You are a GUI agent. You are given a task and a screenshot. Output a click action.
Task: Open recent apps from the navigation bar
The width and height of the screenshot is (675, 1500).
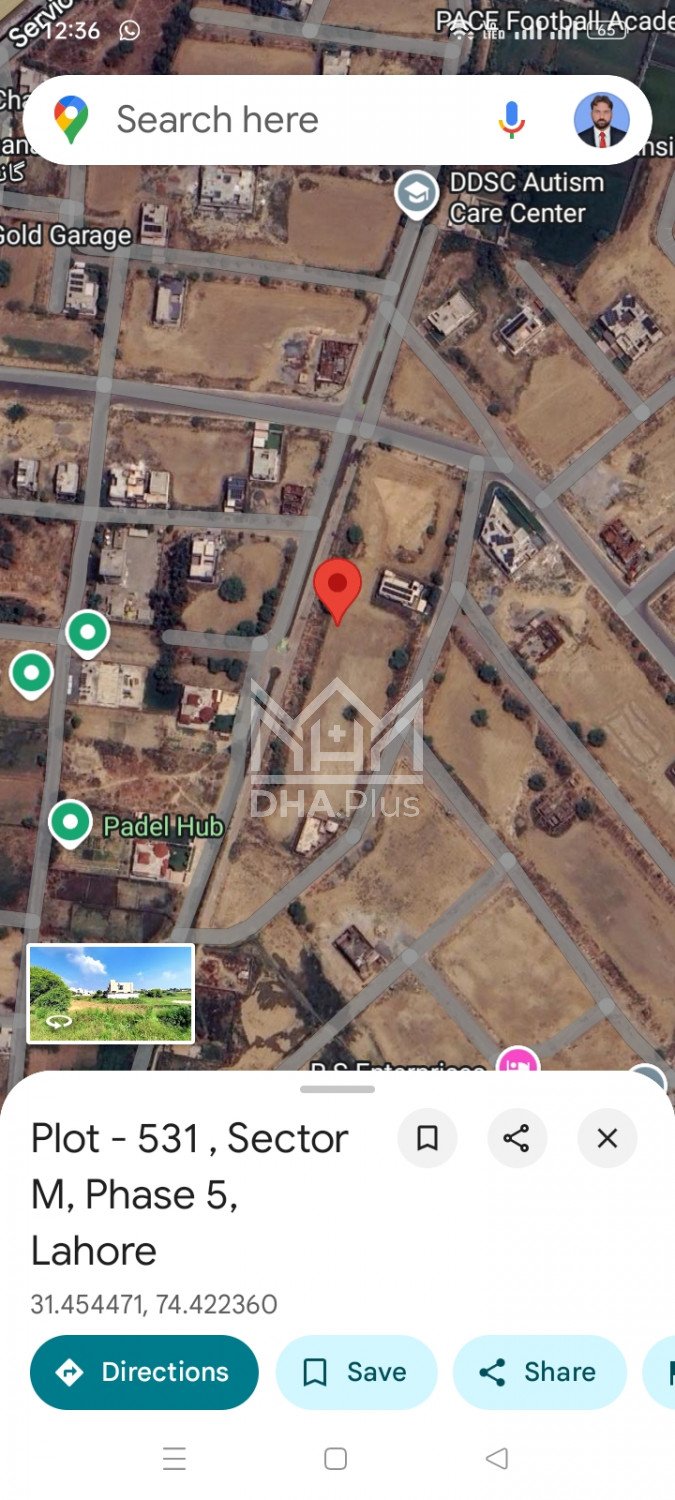point(174,1458)
